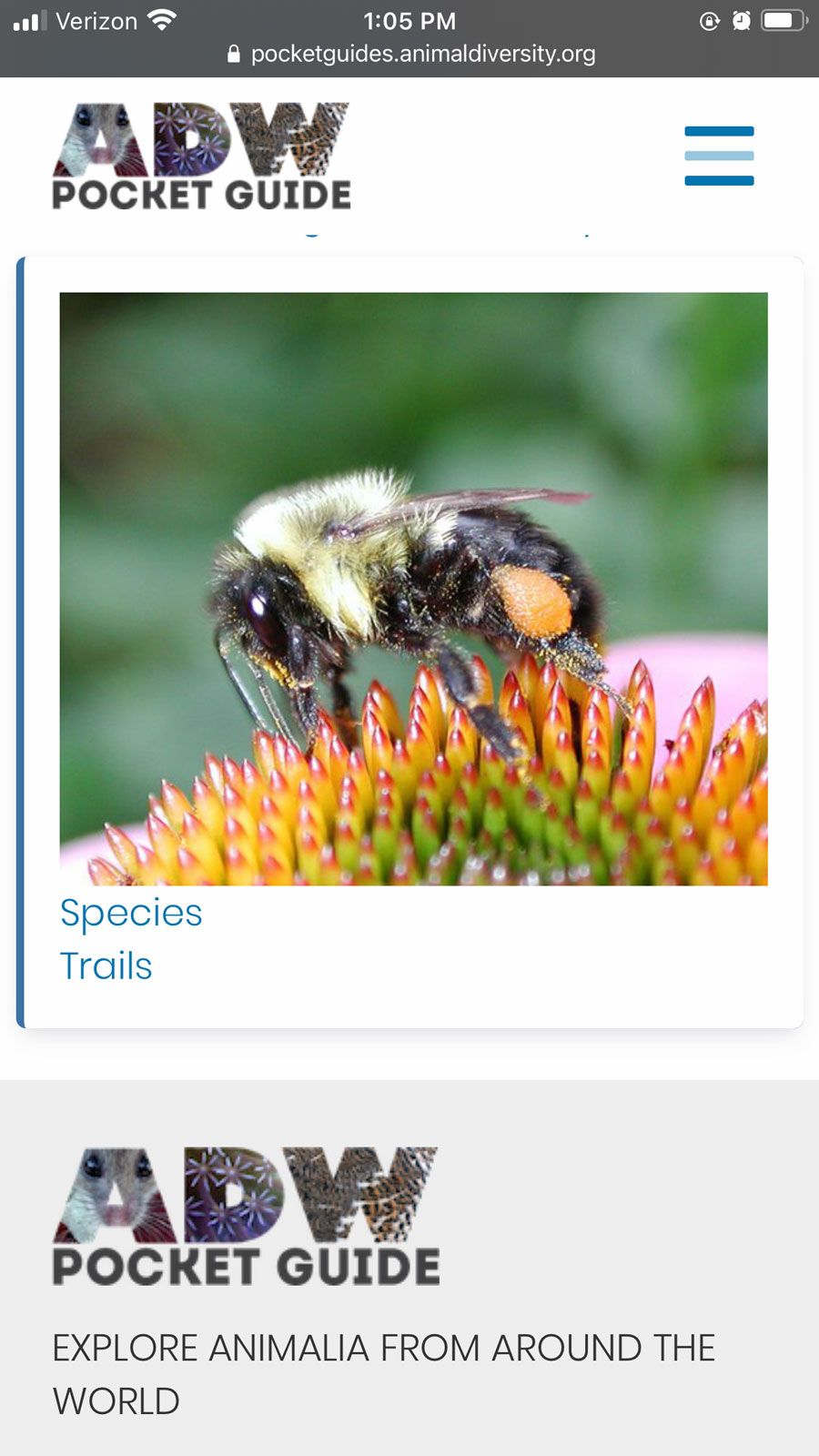Open the hamburger navigation menu
819x1456 pixels.
pyautogui.click(x=719, y=156)
